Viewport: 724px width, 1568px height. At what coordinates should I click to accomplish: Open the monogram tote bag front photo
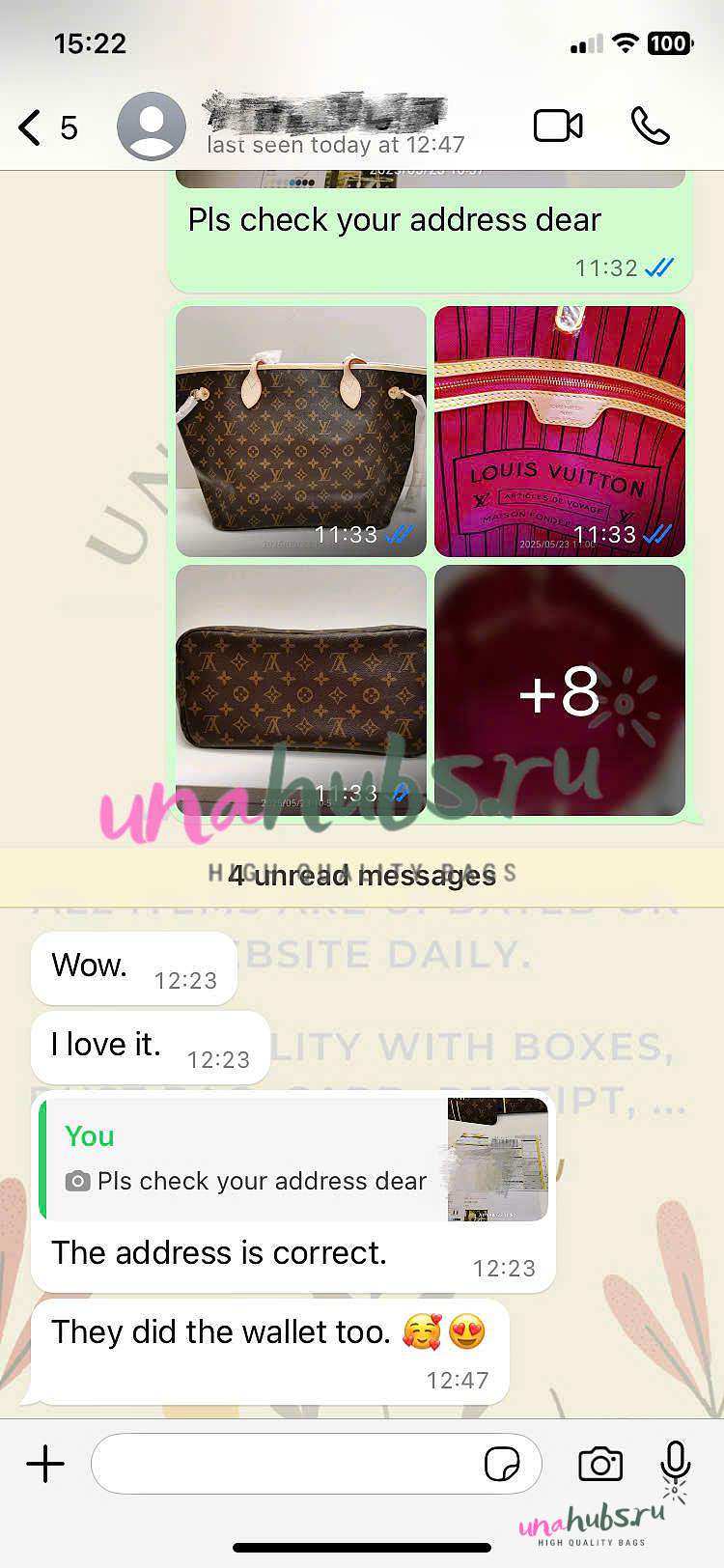(x=301, y=432)
